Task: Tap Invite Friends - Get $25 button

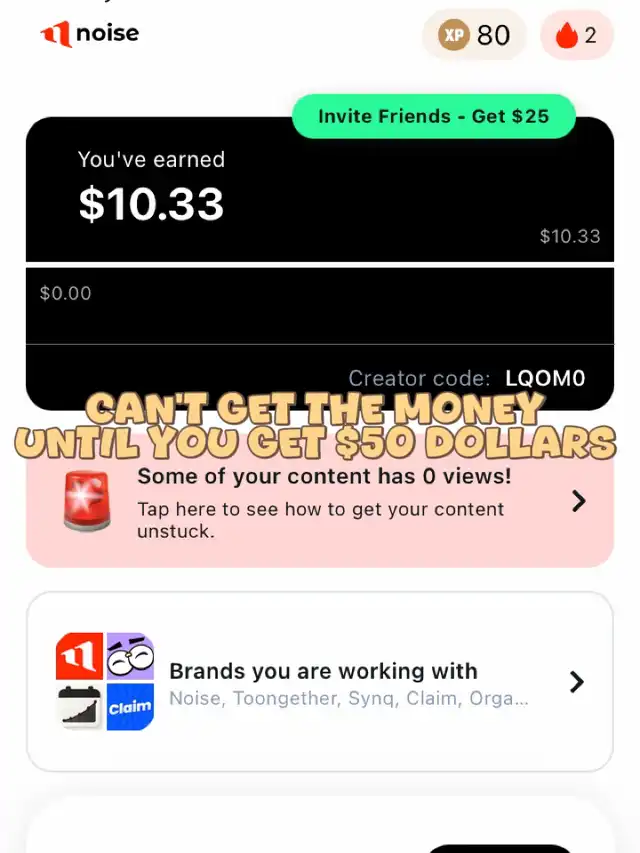Action: (433, 116)
